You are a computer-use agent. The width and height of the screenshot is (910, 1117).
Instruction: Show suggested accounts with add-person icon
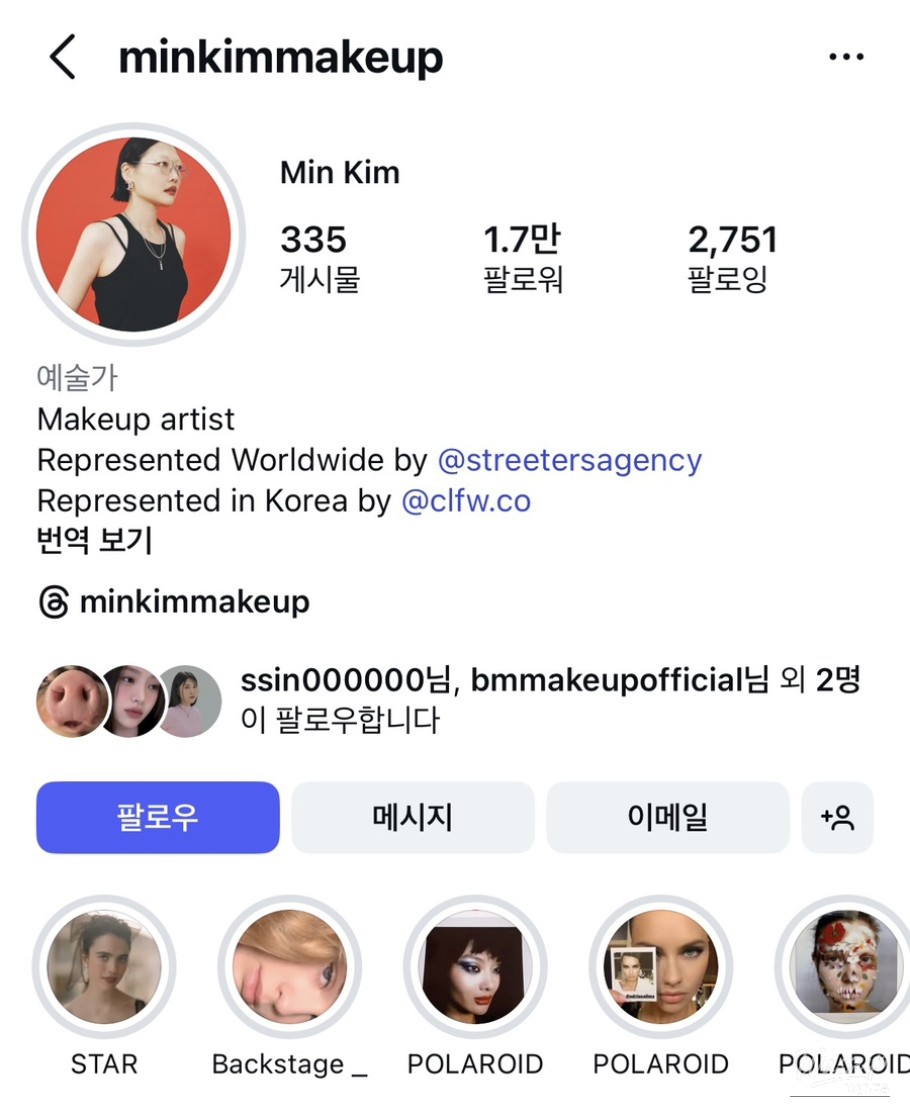[837, 817]
